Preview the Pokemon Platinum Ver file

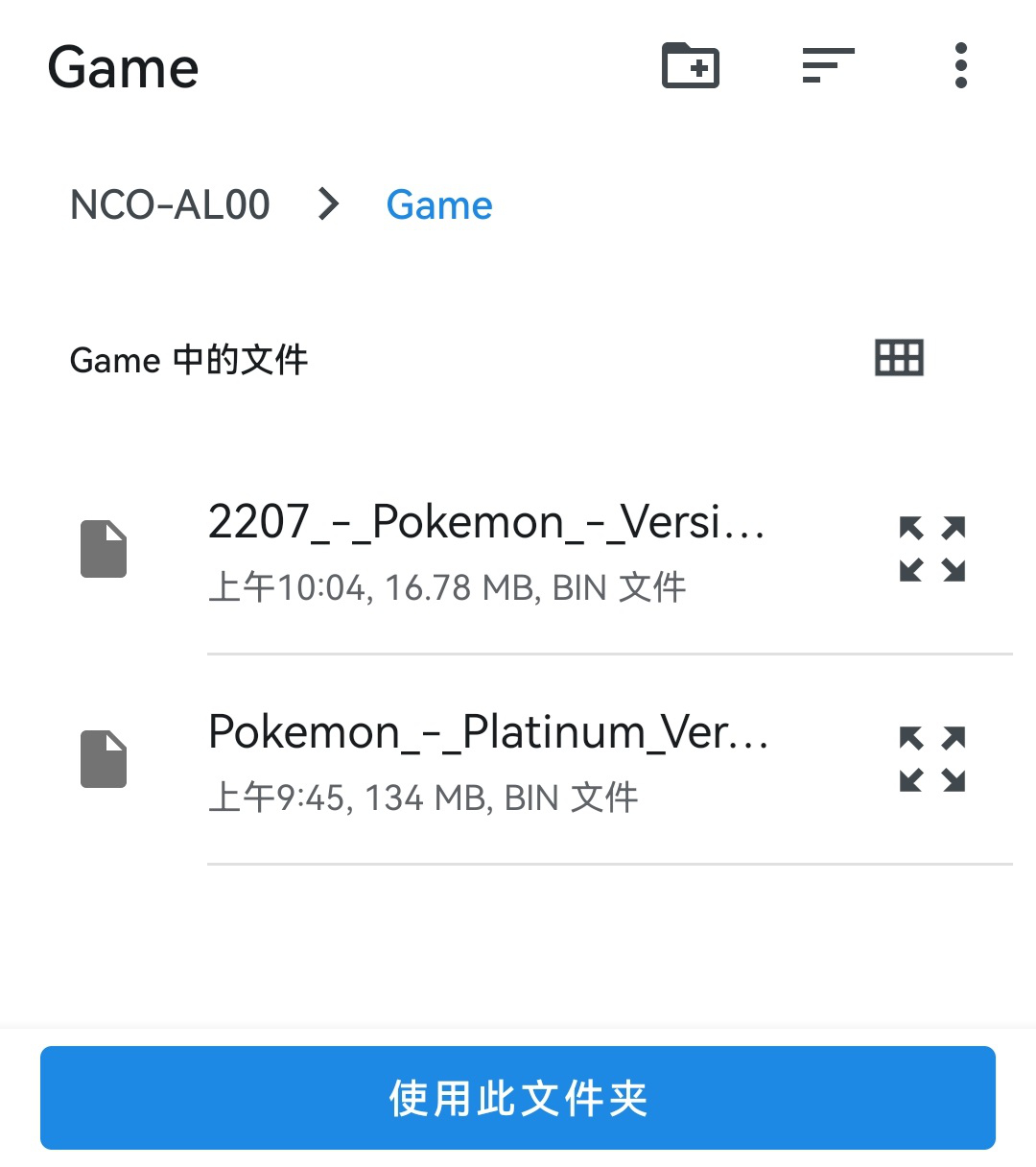click(x=931, y=759)
